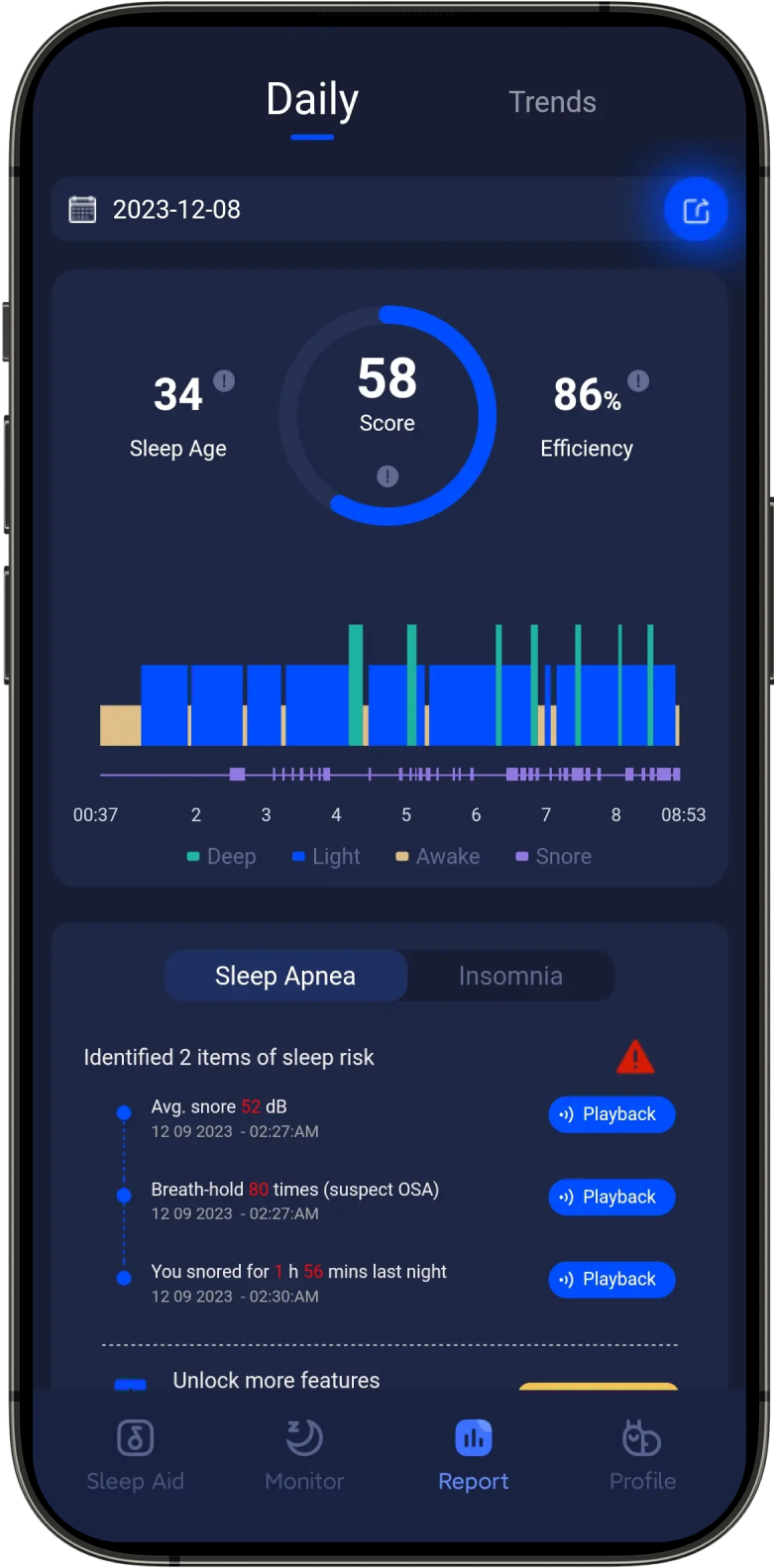Select the Sleep Apnea segment
This screenshot has height=1568, width=774.
285,976
